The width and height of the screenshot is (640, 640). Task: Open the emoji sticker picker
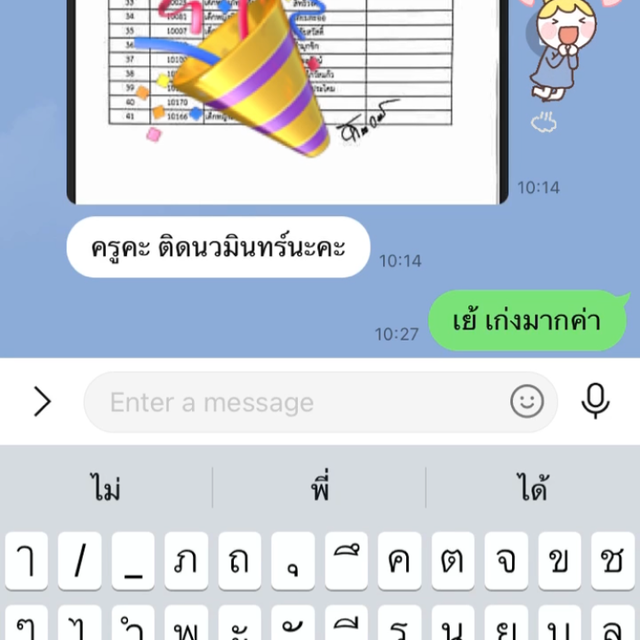click(x=527, y=402)
